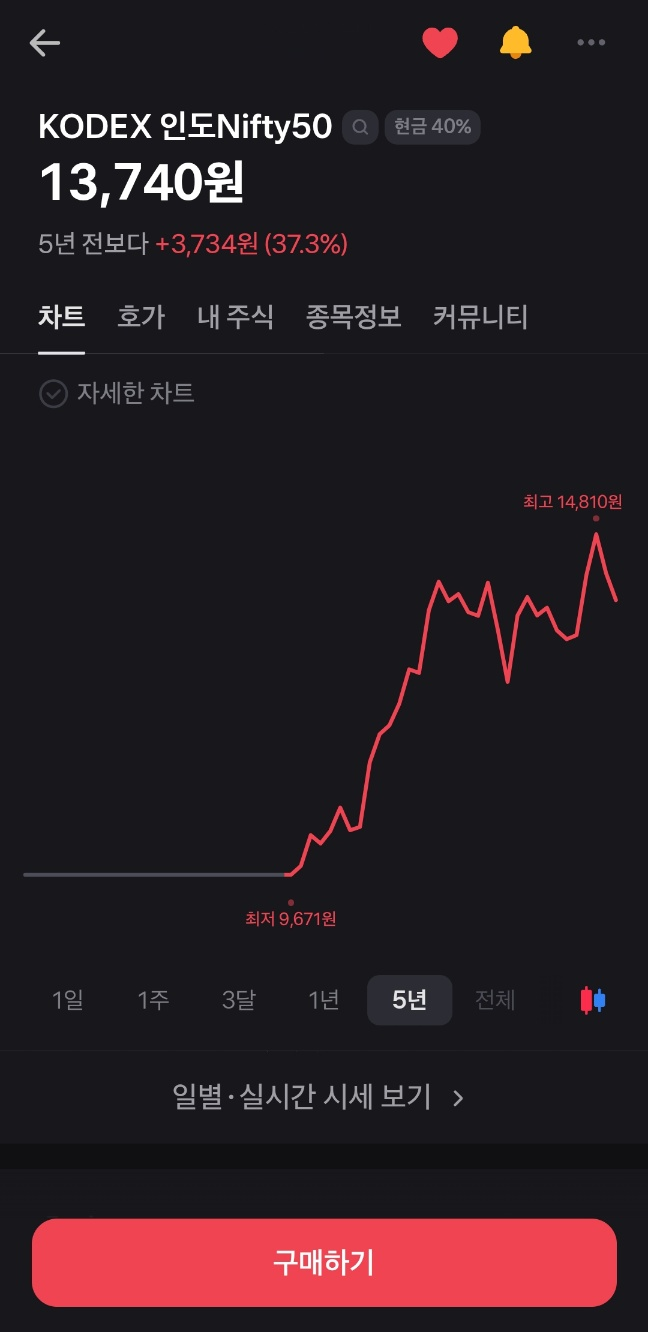Enable the 자세한 차트 option

pos(117,394)
